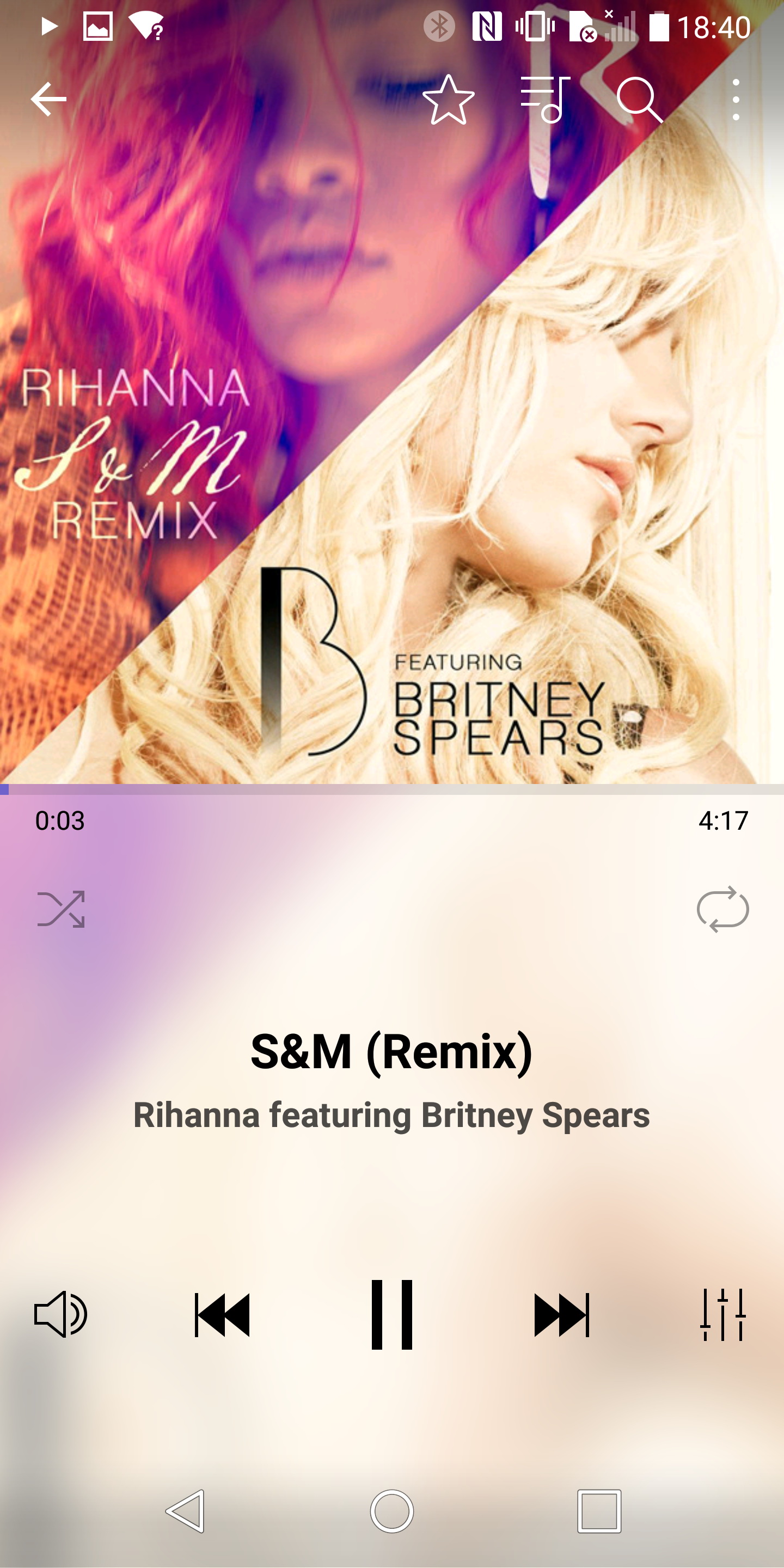Open the playlist queue icon

coord(545,99)
